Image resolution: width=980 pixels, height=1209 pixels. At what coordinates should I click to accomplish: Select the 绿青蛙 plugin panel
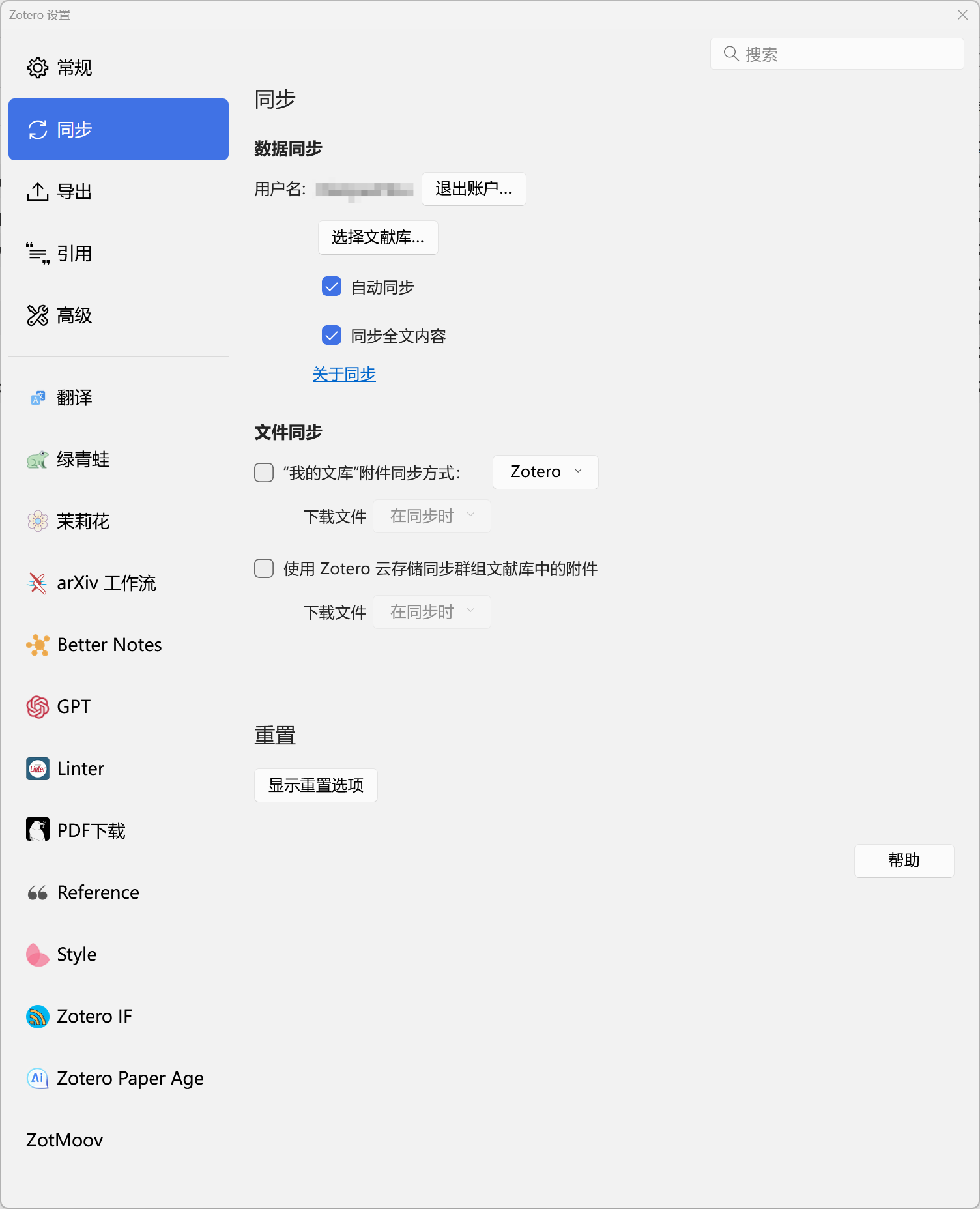coord(83,459)
